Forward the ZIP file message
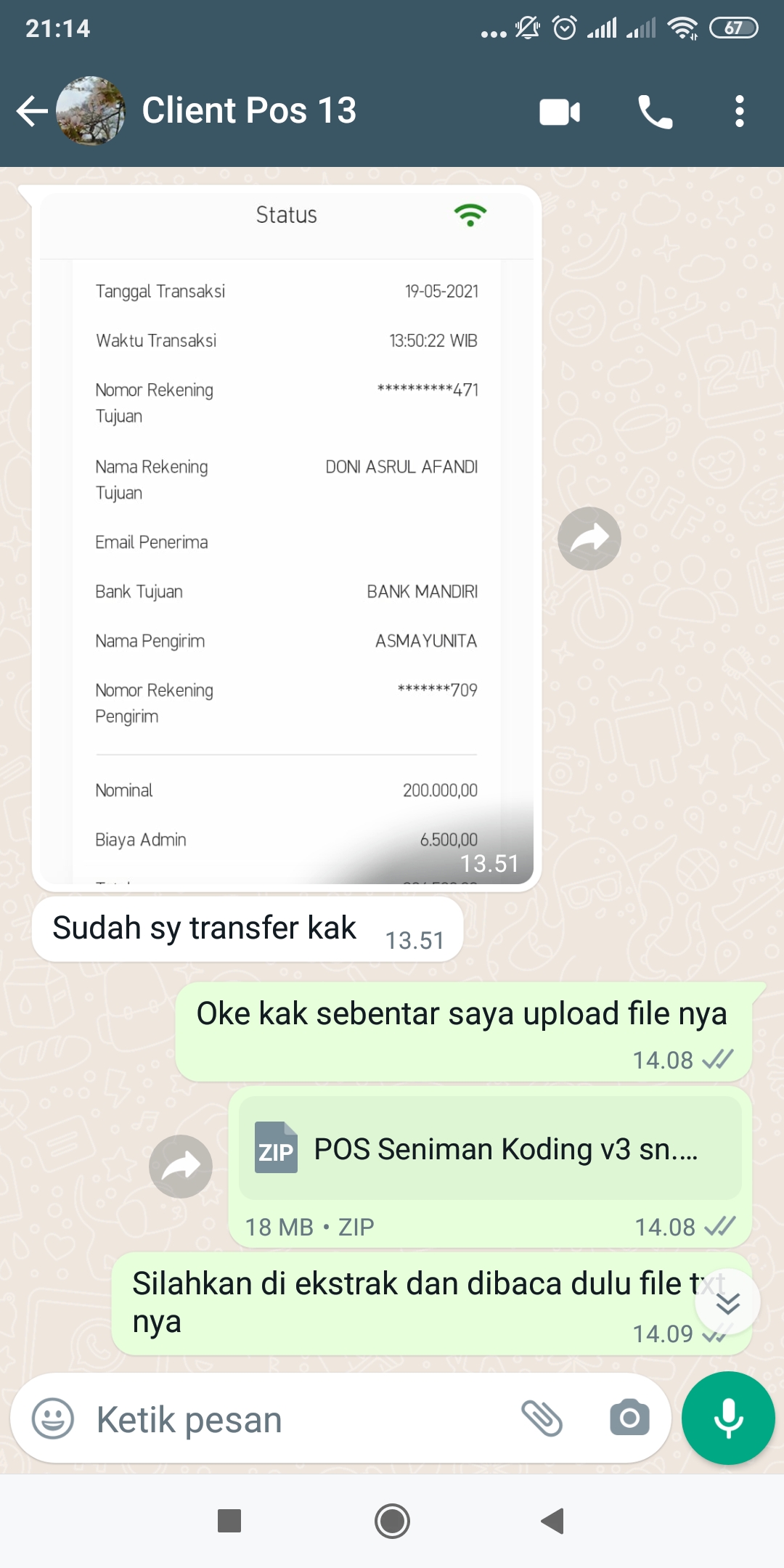Image resolution: width=784 pixels, height=1568 pixels. click(181, 1167)
